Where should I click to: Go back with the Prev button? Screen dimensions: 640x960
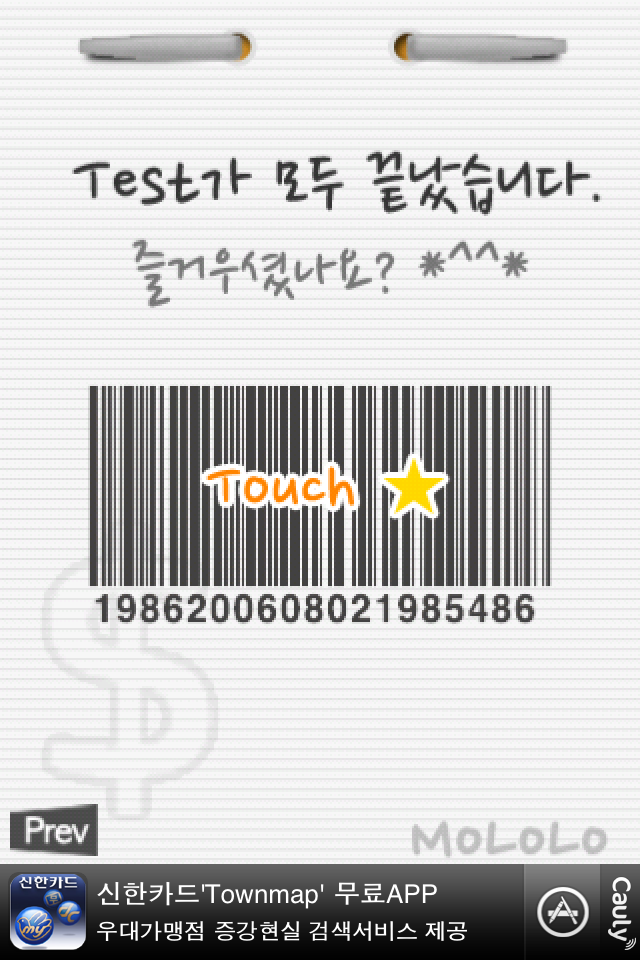click(54, 830)
